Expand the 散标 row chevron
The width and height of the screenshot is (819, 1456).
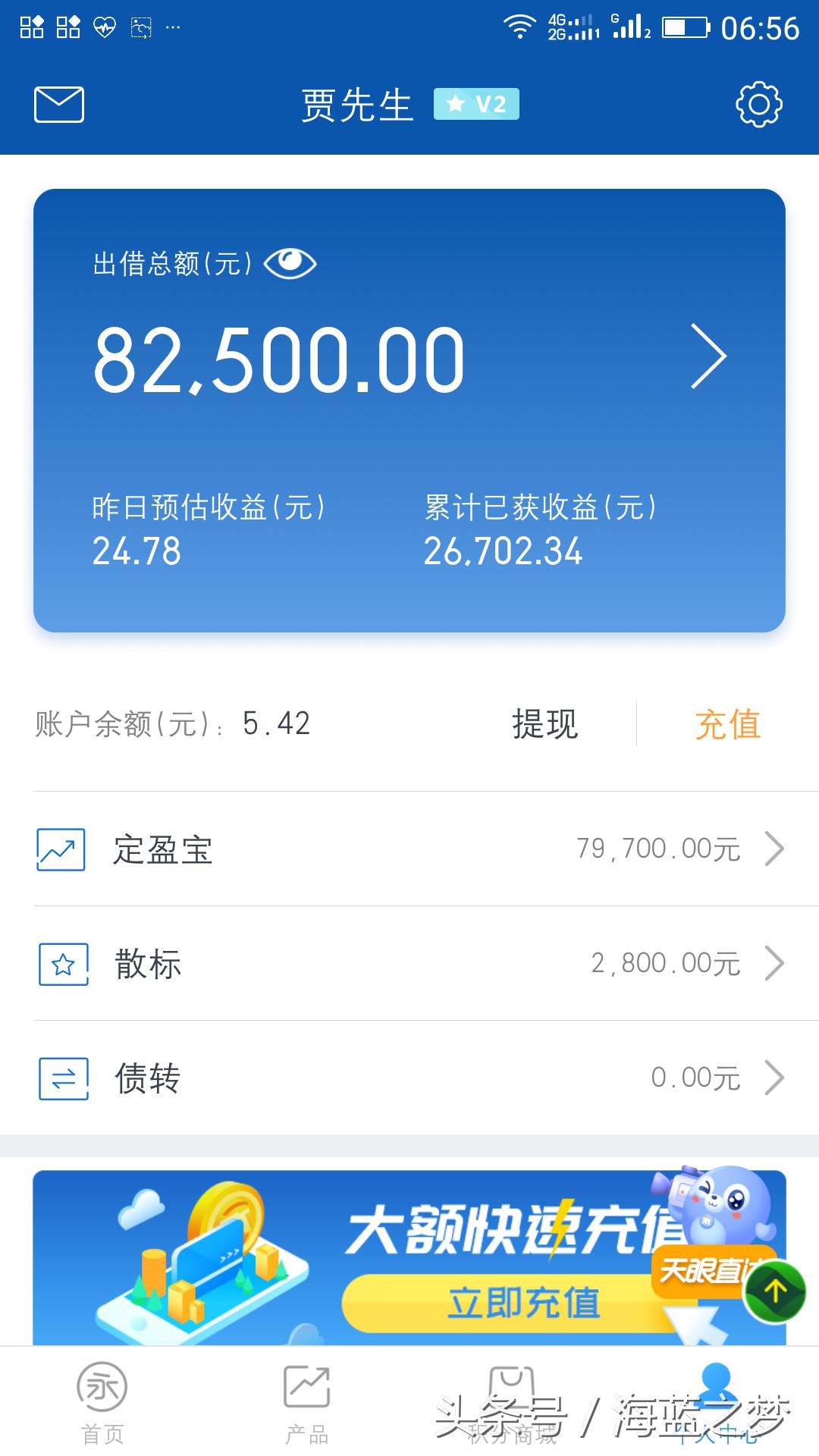click(x=775, y=964)
